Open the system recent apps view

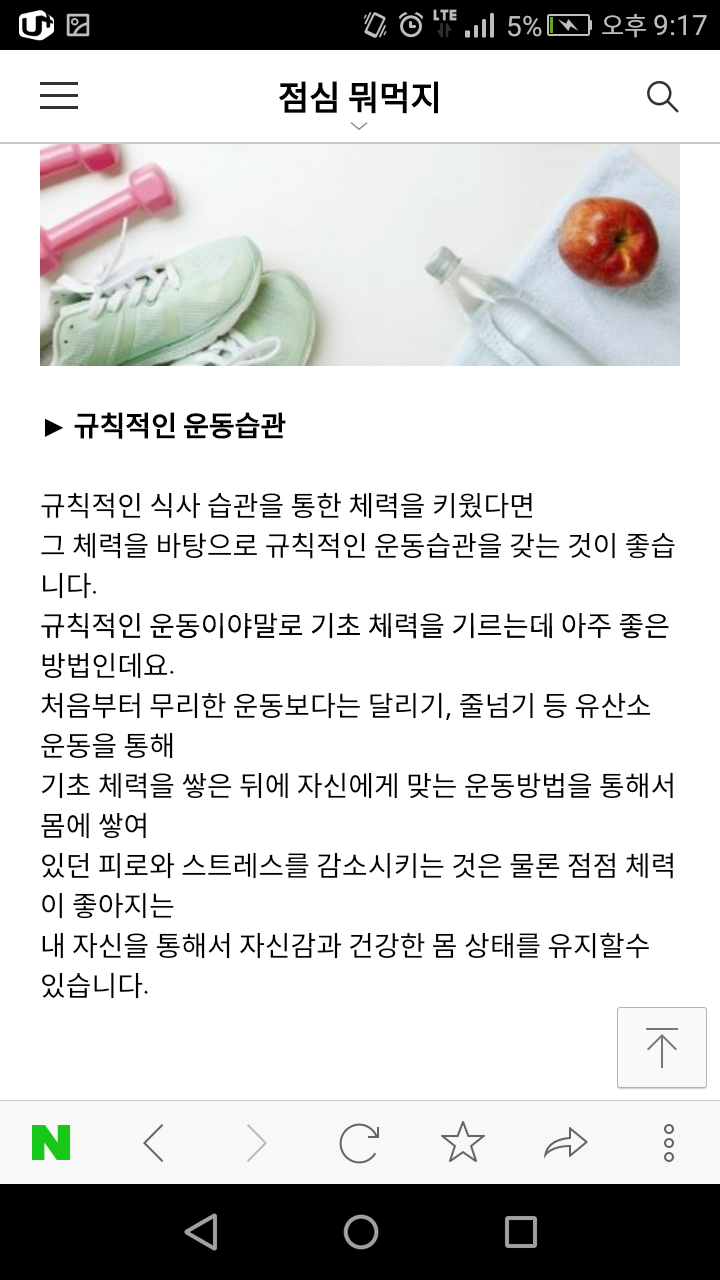520,1232
